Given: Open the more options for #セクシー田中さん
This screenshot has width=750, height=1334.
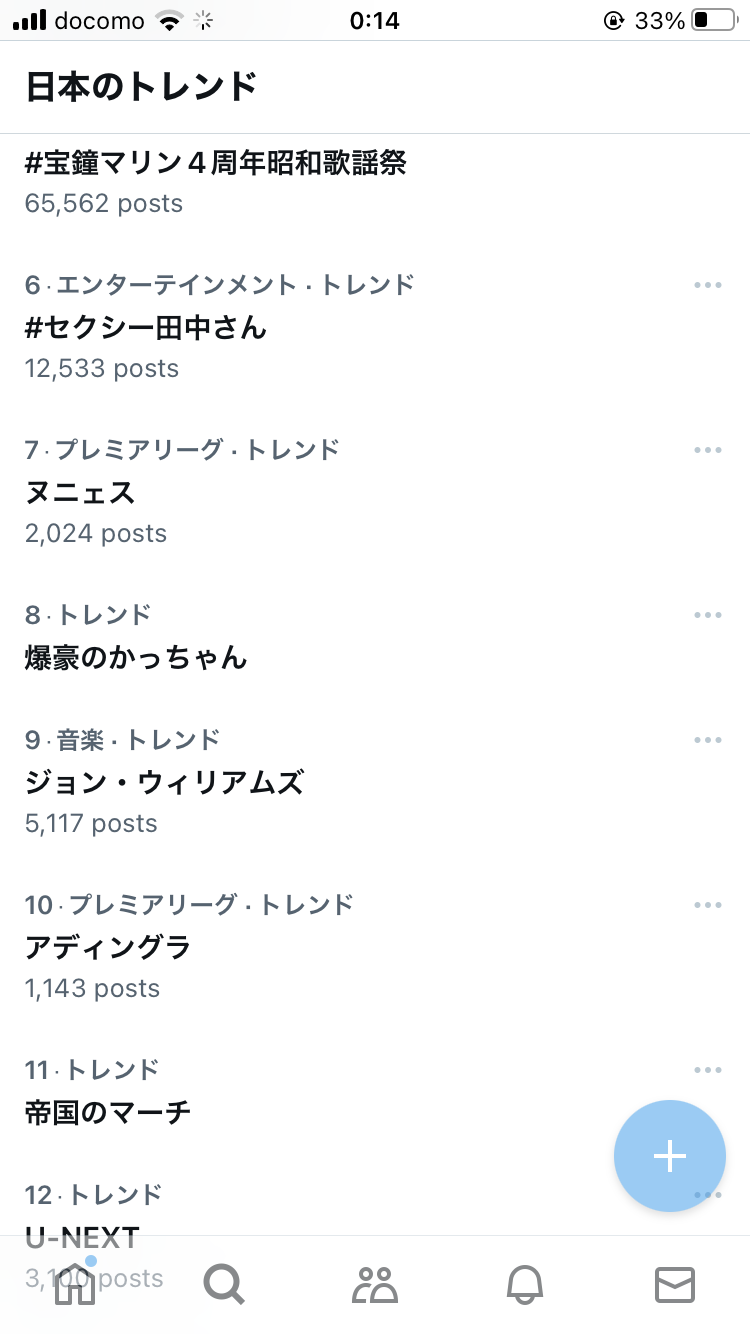Looking at the screenshot, I should coord(707,285).
